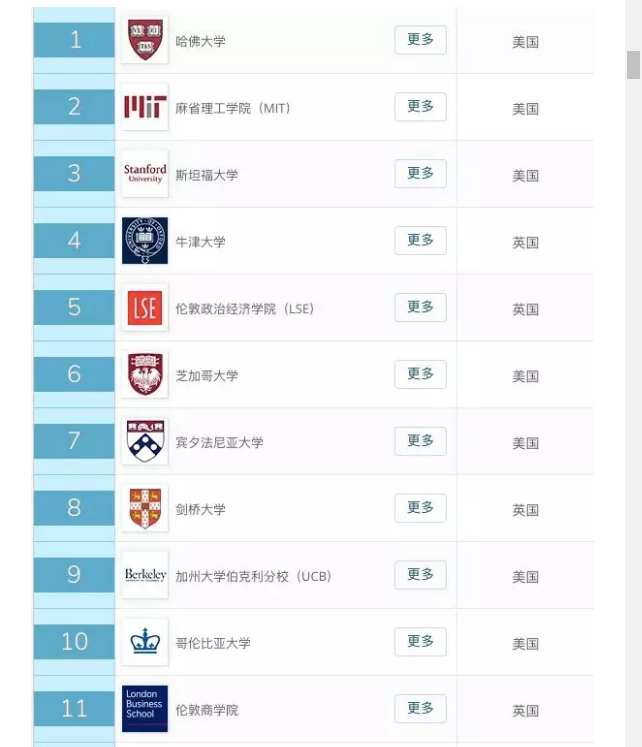Open 更多 for 麻省理工学院 (MIT)
642x747 pixels.
(x=420, y=107)
